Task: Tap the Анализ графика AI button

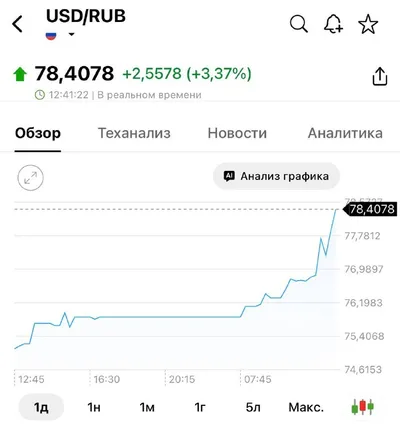Action: (x=276, y=176)
